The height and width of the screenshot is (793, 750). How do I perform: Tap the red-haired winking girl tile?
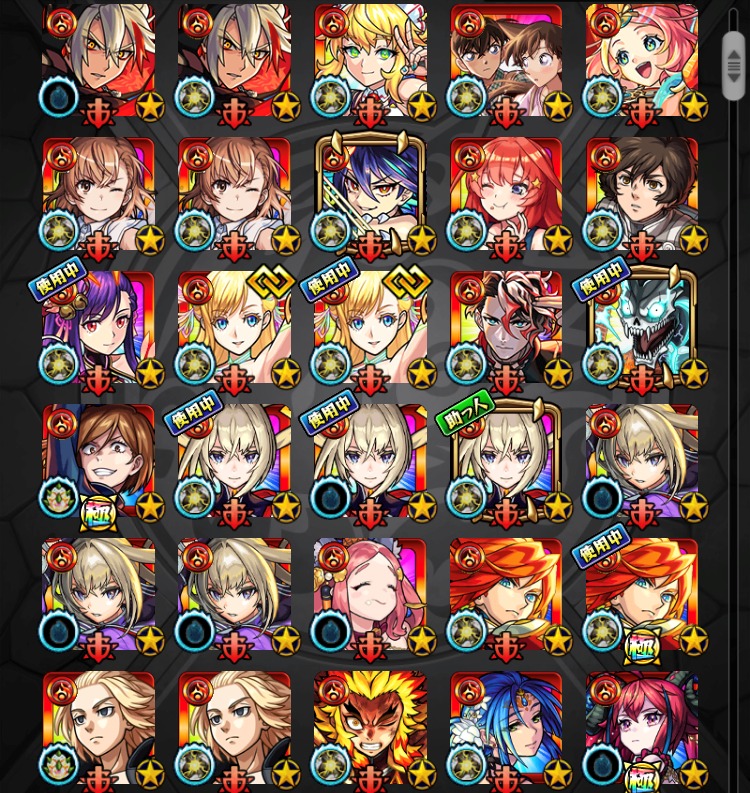(x=506, y=195)
